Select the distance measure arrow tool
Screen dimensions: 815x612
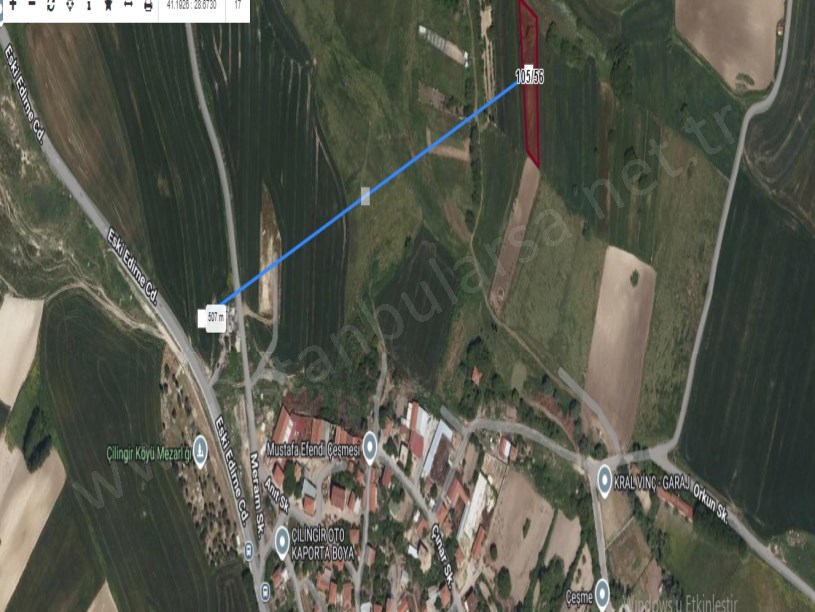click(128, 5)
